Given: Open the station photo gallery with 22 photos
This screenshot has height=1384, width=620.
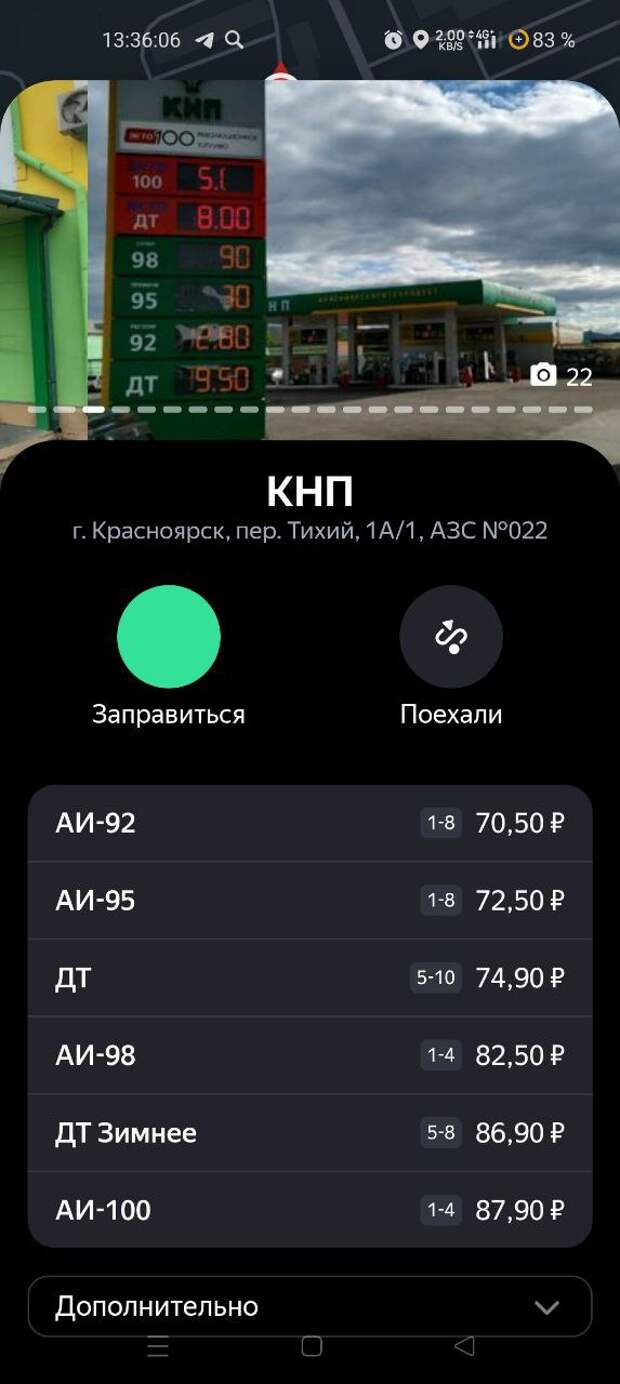Looking at the screenshot, I should [x=562, y=376].
